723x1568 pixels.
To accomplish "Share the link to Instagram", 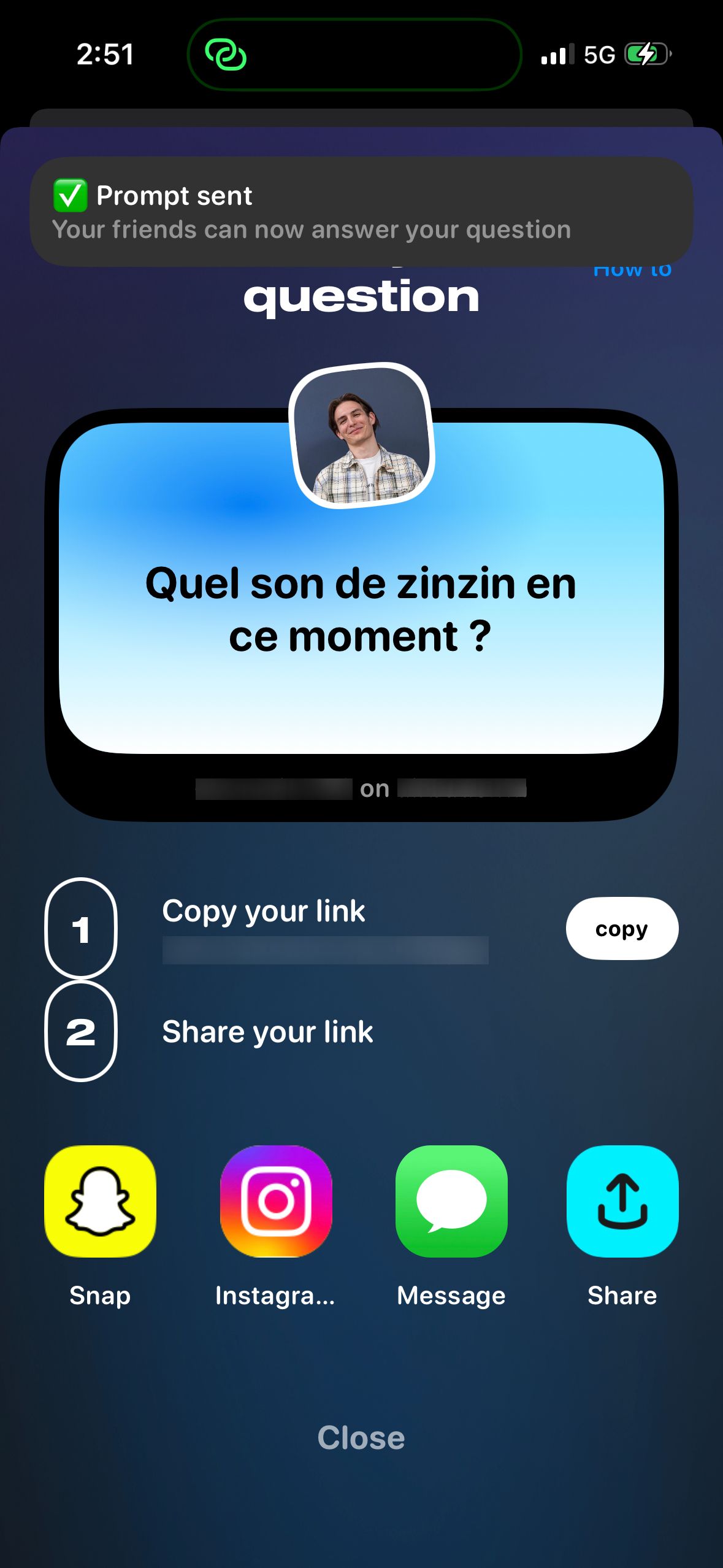I will pos(276,1201).
